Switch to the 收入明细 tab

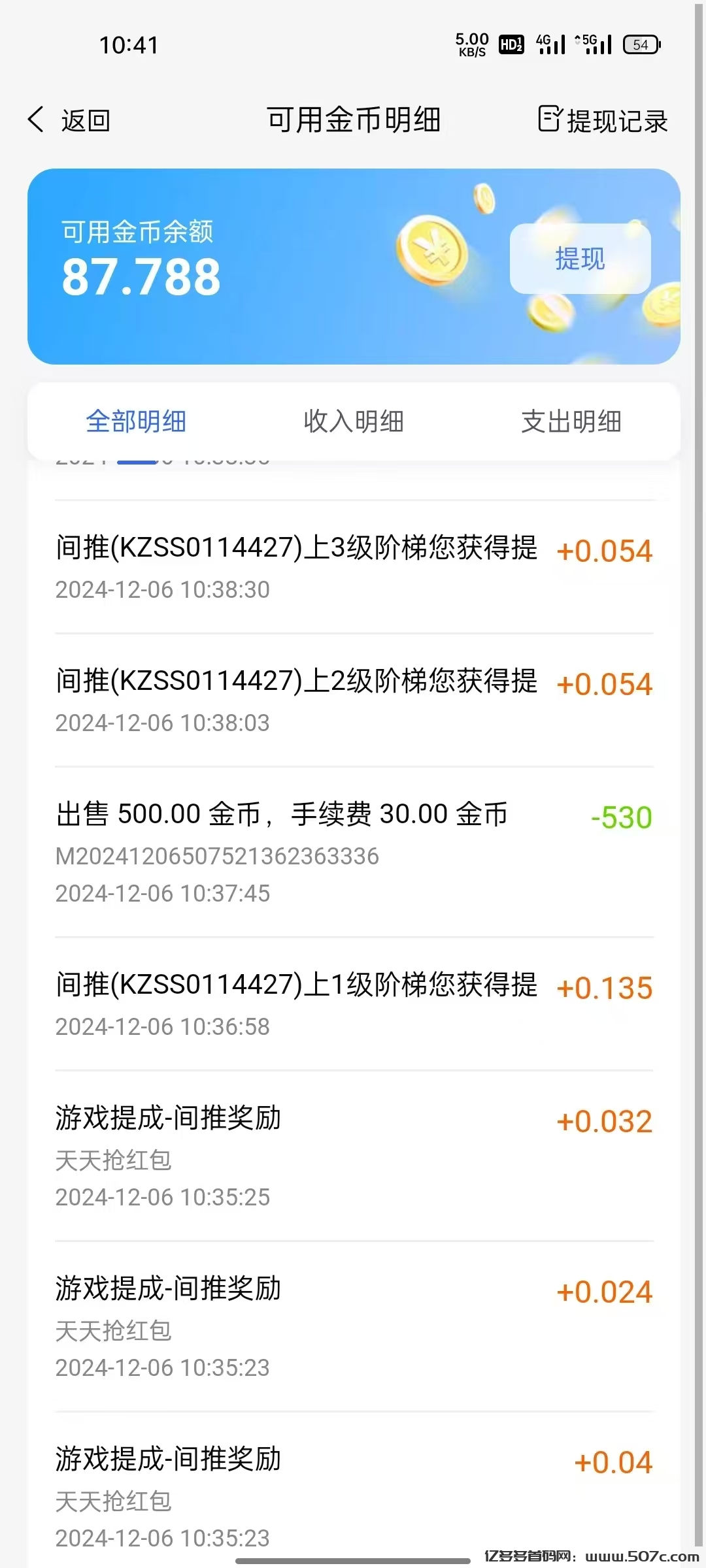355,421
